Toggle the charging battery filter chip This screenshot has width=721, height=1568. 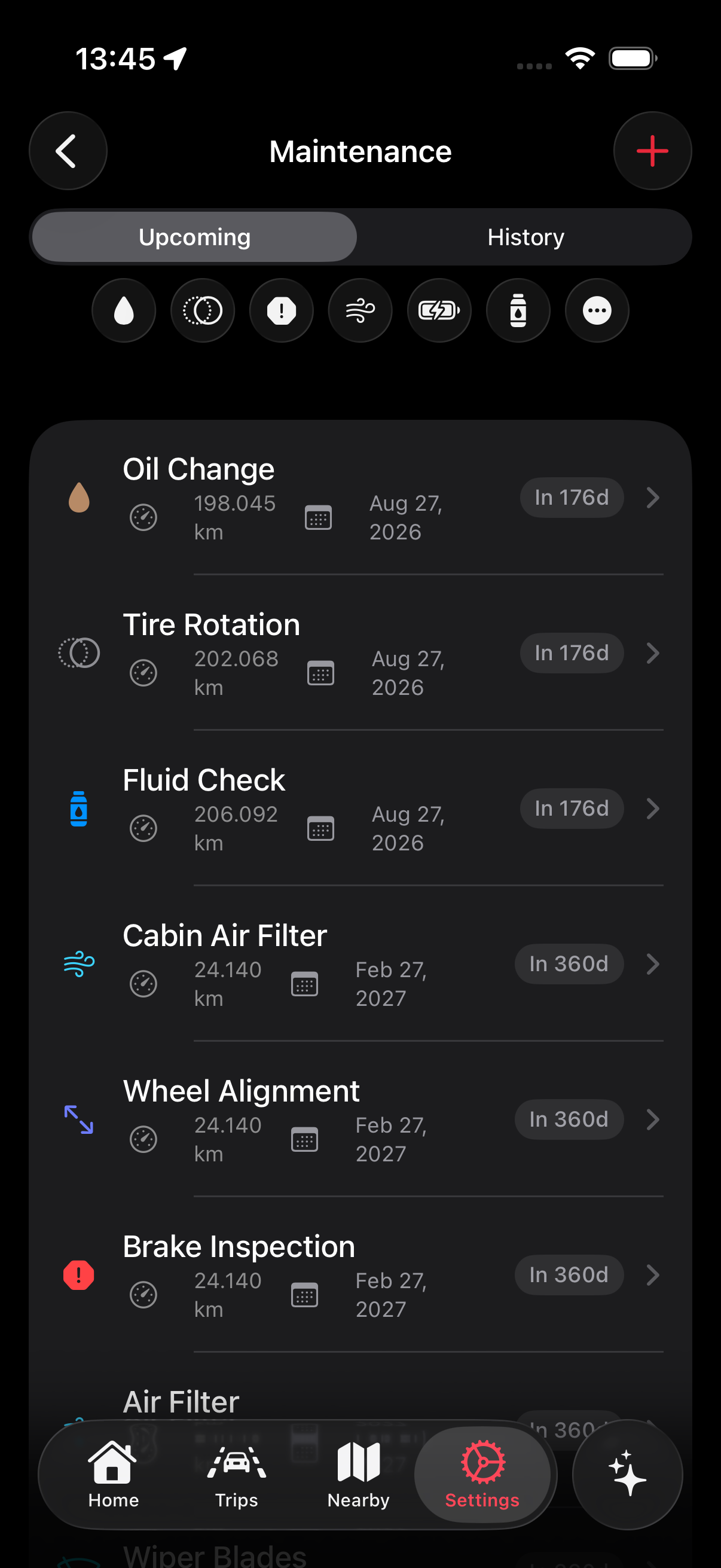pyautogui.click(x=439, y=310)
